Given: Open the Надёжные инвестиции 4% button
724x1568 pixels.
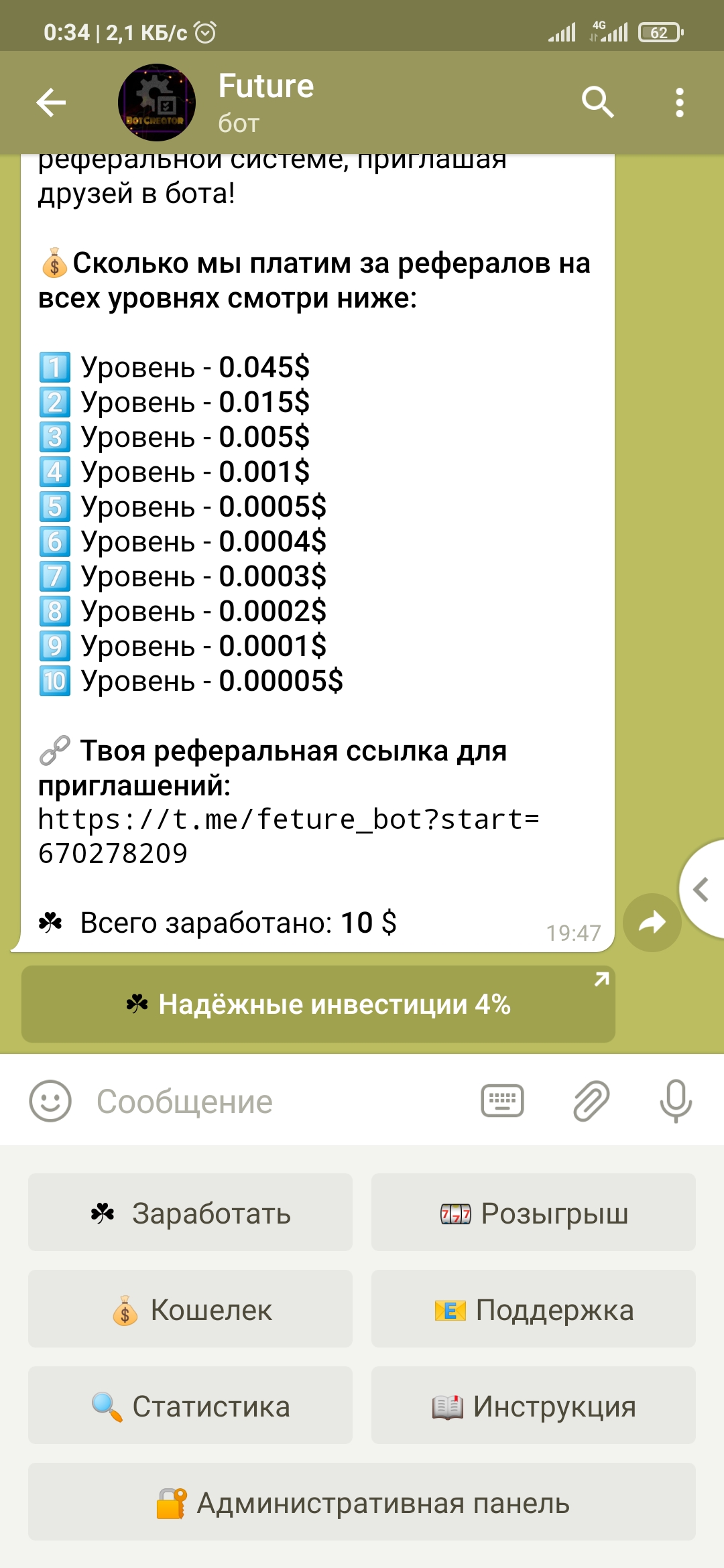Looking at the screenshot, I should (x=318, y=1004).
